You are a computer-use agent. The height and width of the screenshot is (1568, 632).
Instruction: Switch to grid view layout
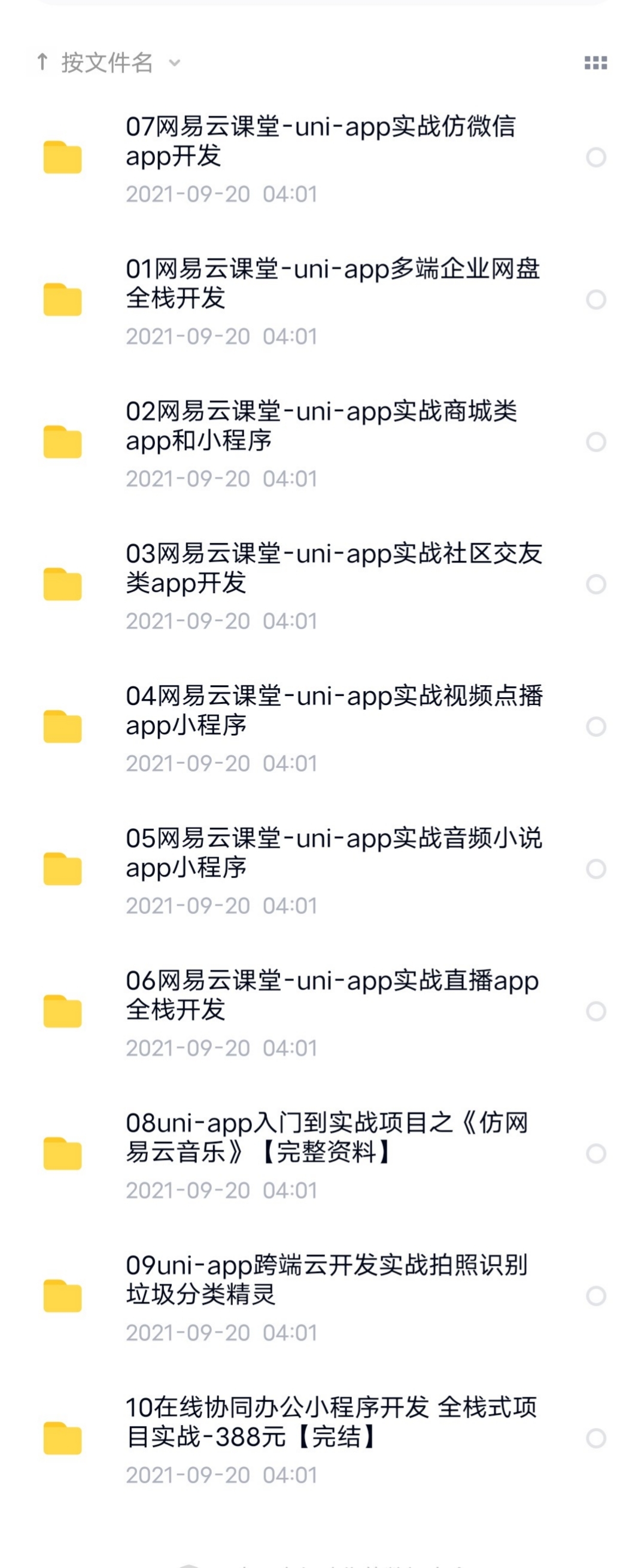pos(595,63)
